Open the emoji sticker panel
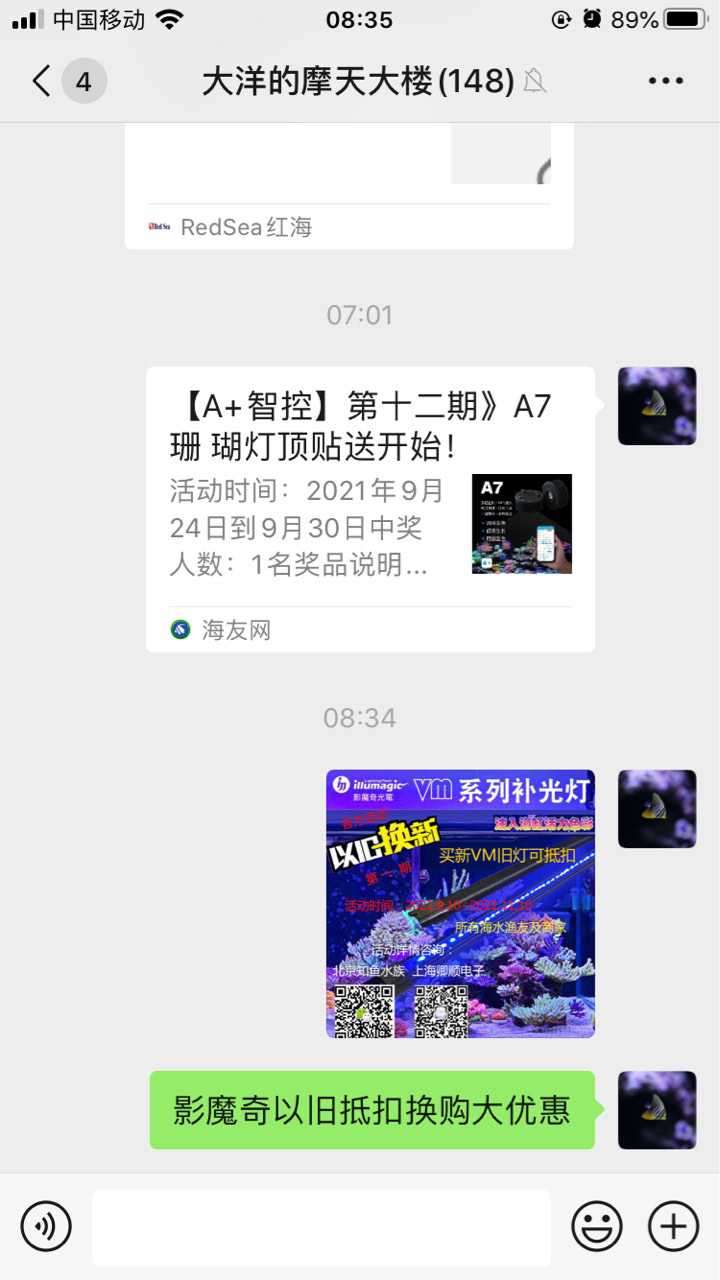This screenshot has width=720, height=1280. pyautogui.click(x=596, y=1226)
